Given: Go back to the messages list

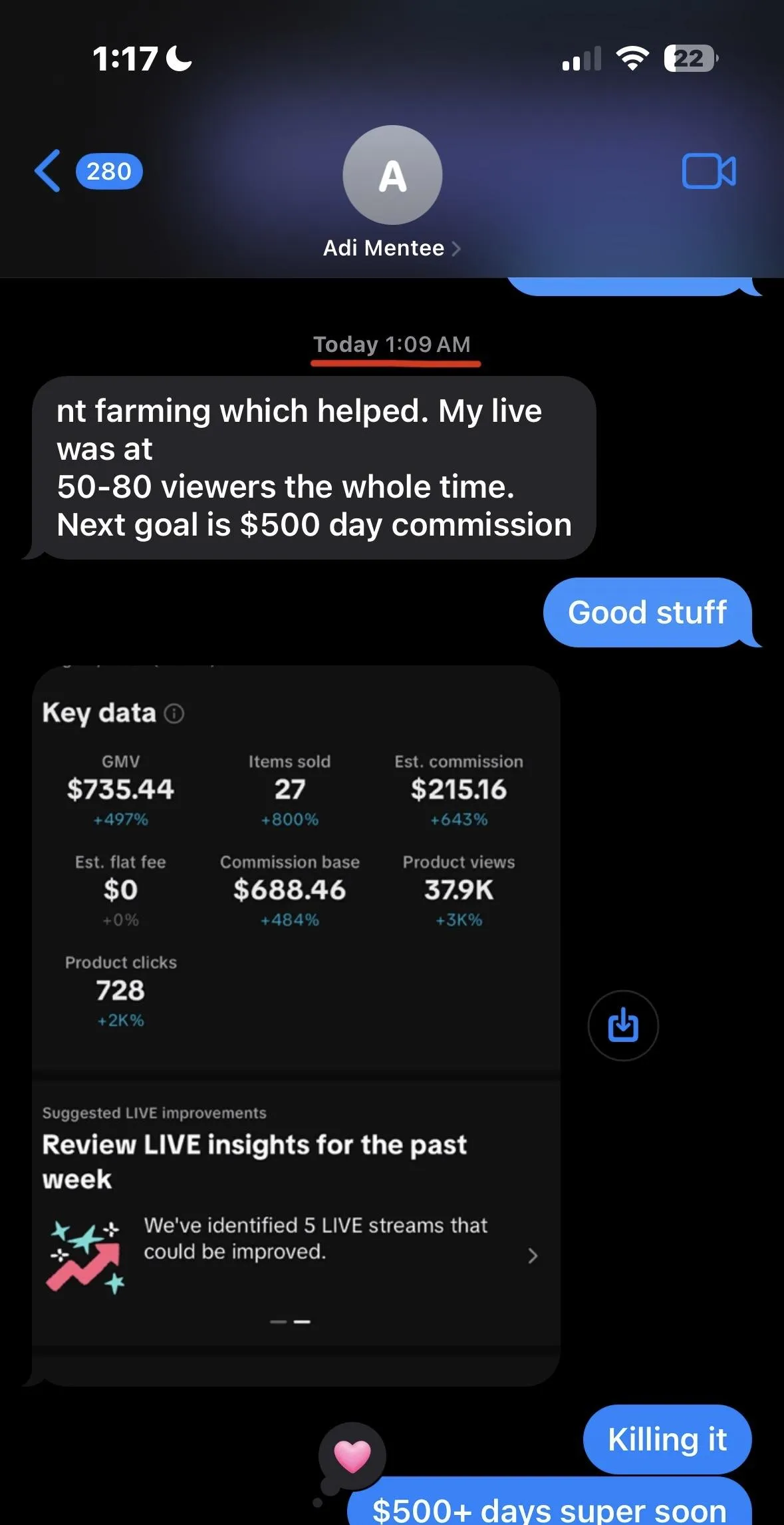Looking at the screenshot, I should point(48,171).
